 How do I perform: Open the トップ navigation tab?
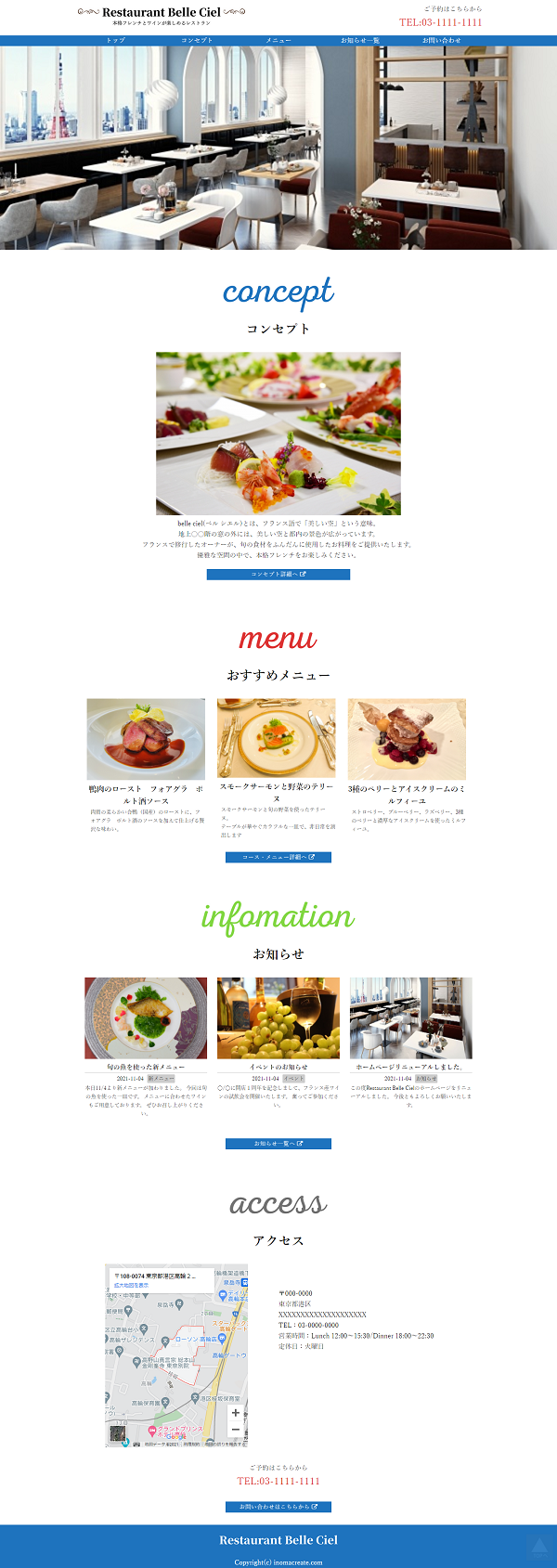pyautogui.click(x=115, y=41)
